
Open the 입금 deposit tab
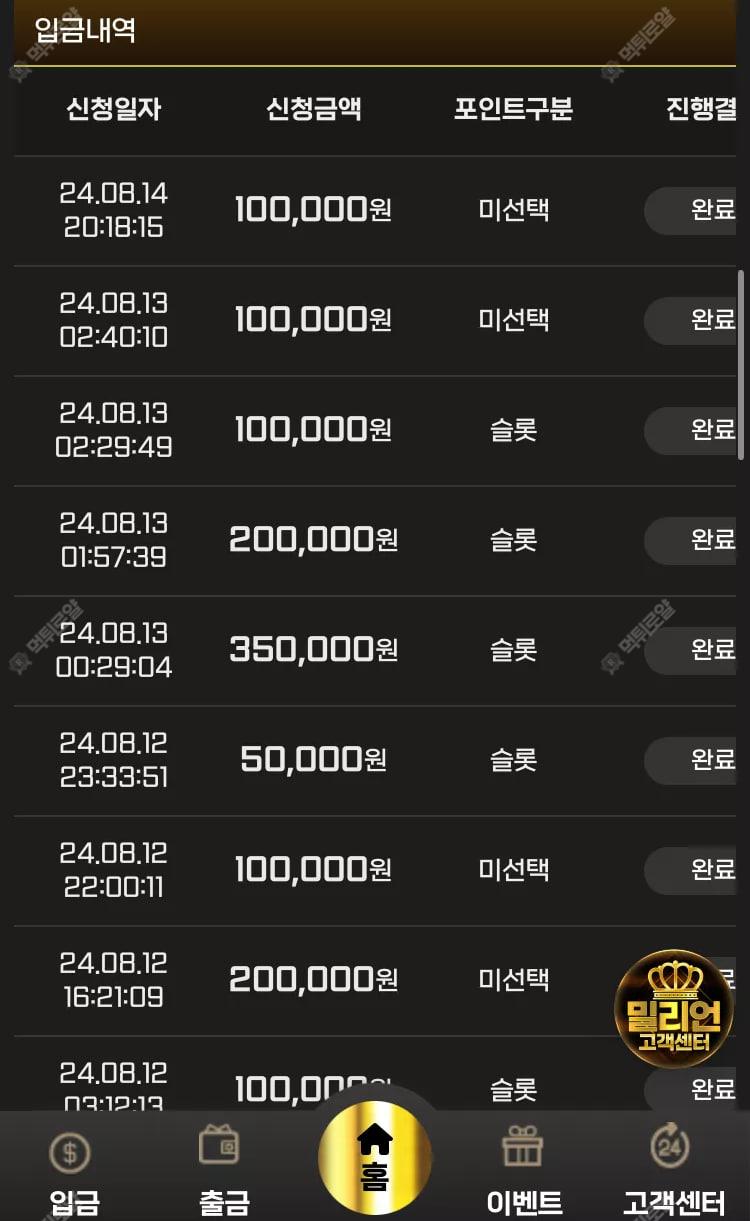click(72, 1172)
